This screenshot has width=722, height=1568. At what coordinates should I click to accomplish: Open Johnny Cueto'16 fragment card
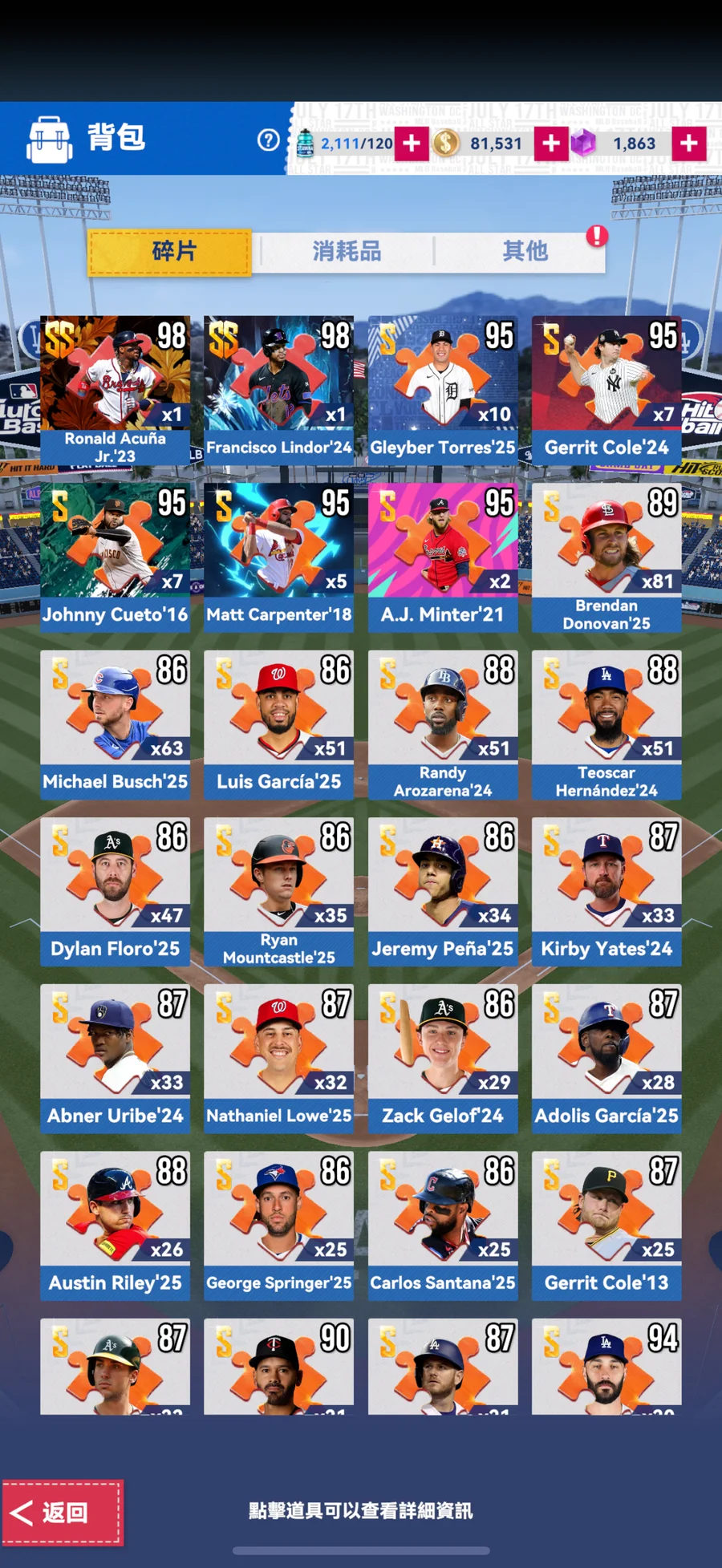[x=116, y=557]
